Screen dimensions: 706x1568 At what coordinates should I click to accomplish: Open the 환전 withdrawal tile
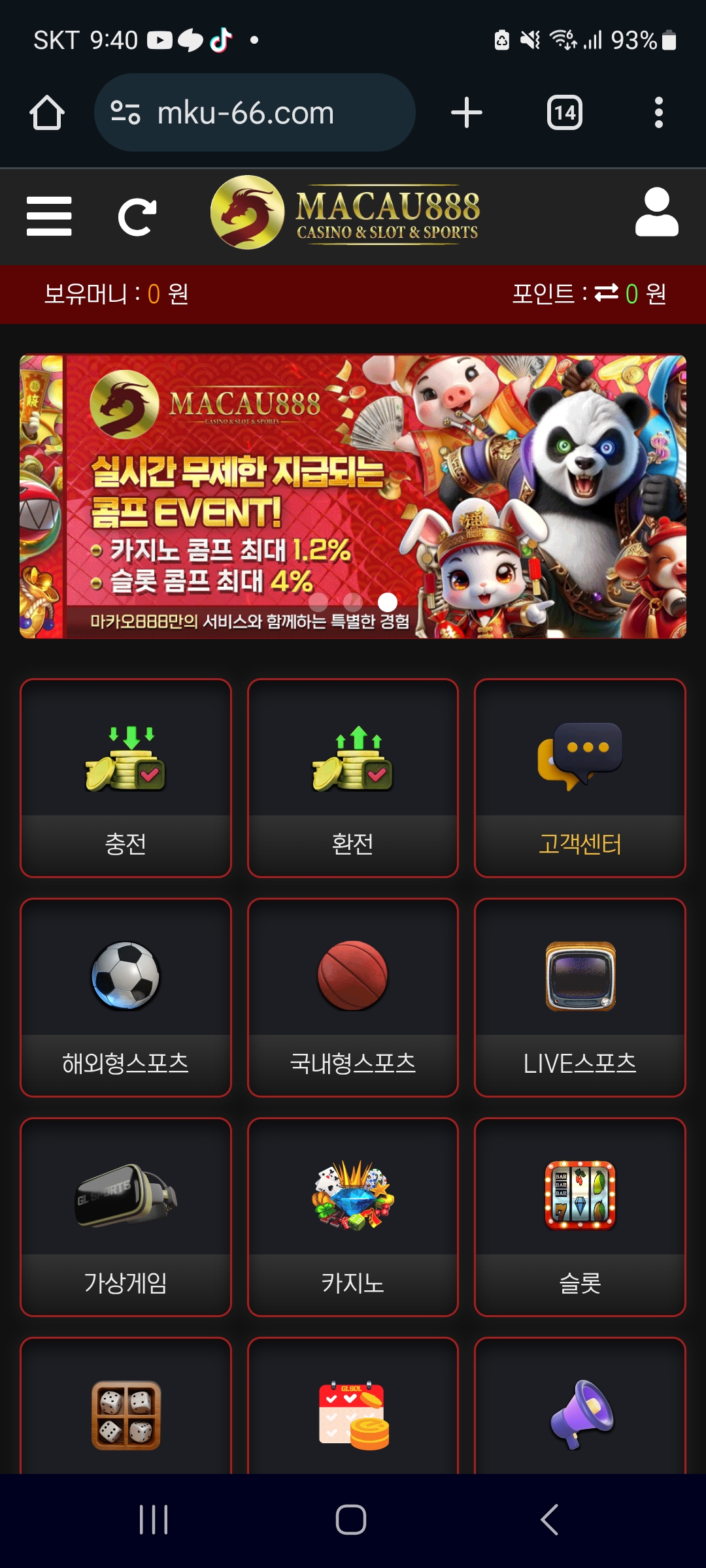(352, 777)
